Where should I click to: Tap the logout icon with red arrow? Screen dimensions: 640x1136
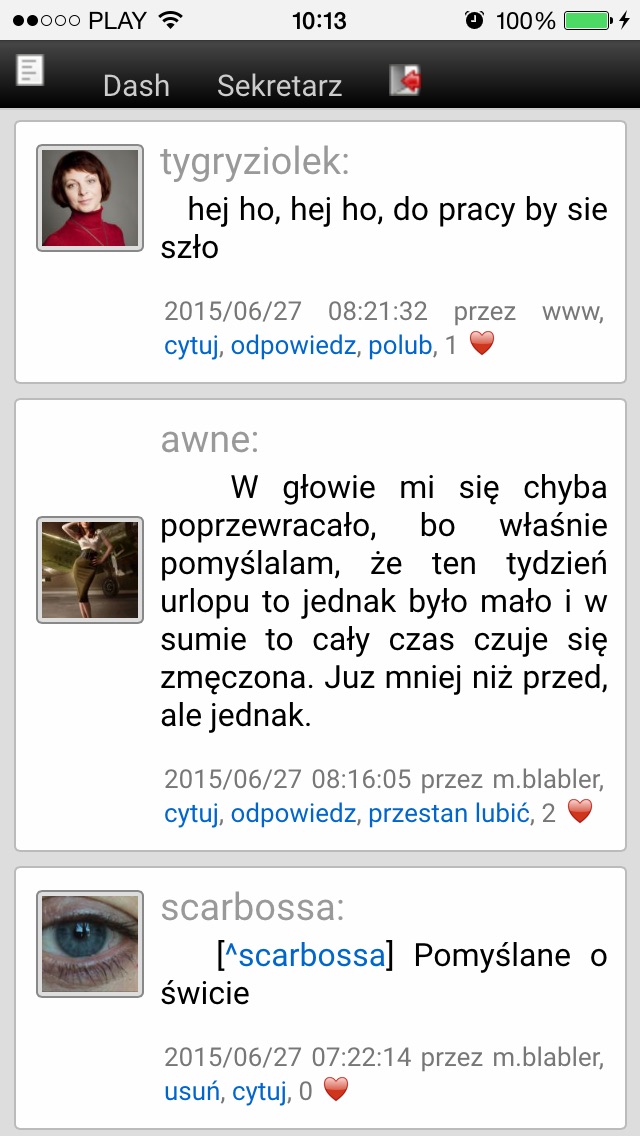coord(405,80)
